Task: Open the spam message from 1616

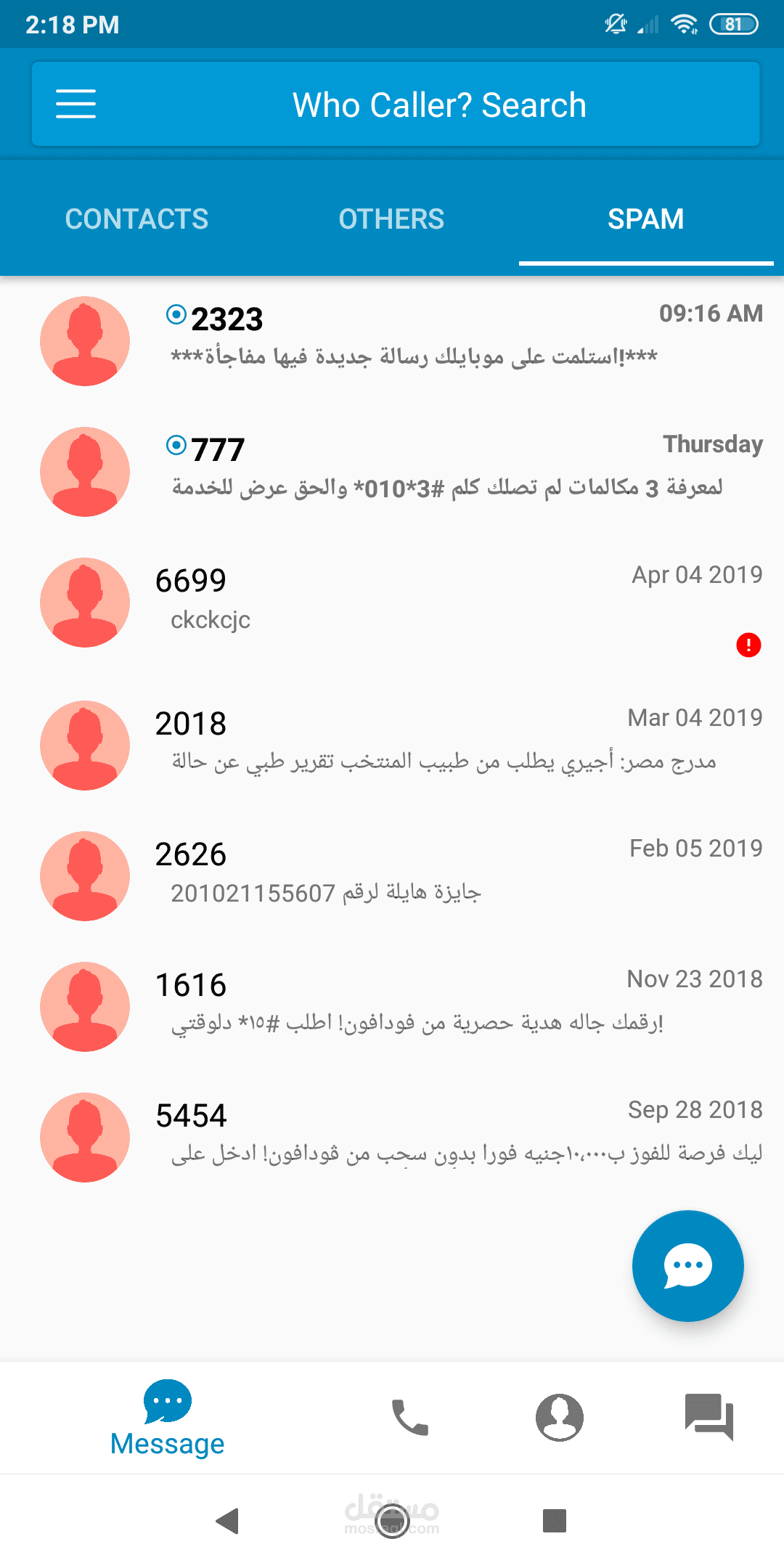Action: click(392, 1007)
